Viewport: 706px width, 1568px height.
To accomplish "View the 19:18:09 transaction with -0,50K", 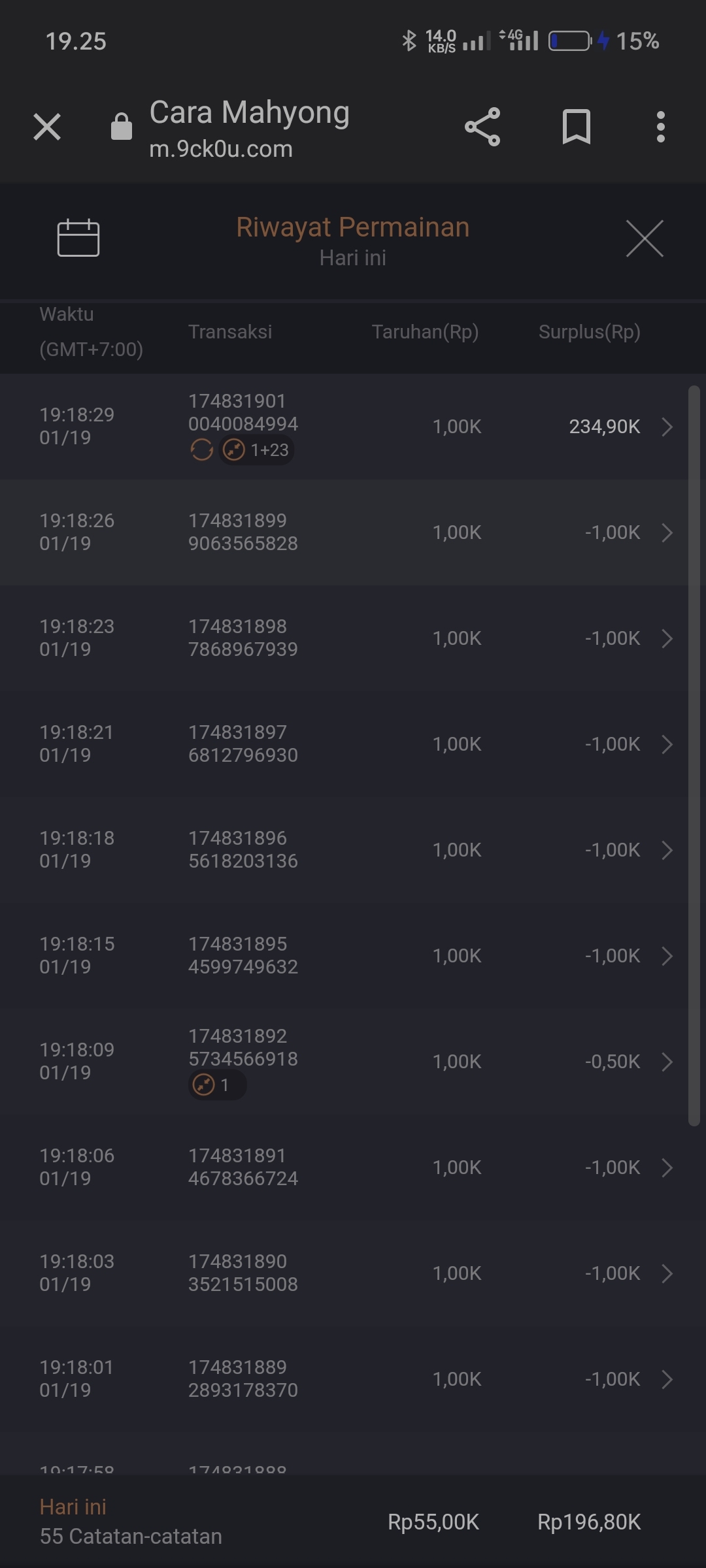I will 353,1062.
